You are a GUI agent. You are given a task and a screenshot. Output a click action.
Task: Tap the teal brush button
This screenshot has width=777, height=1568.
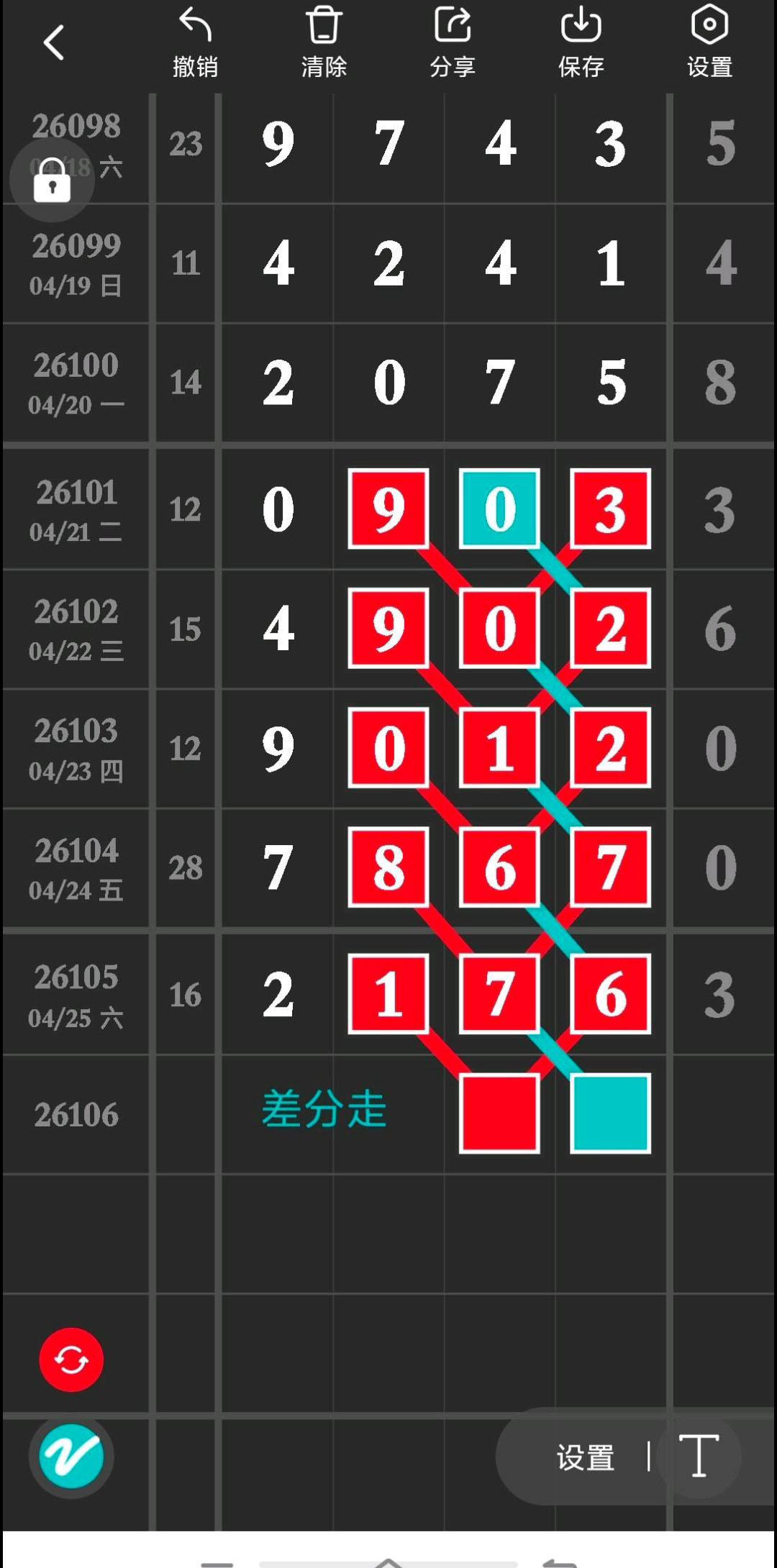click(71, 1457)
